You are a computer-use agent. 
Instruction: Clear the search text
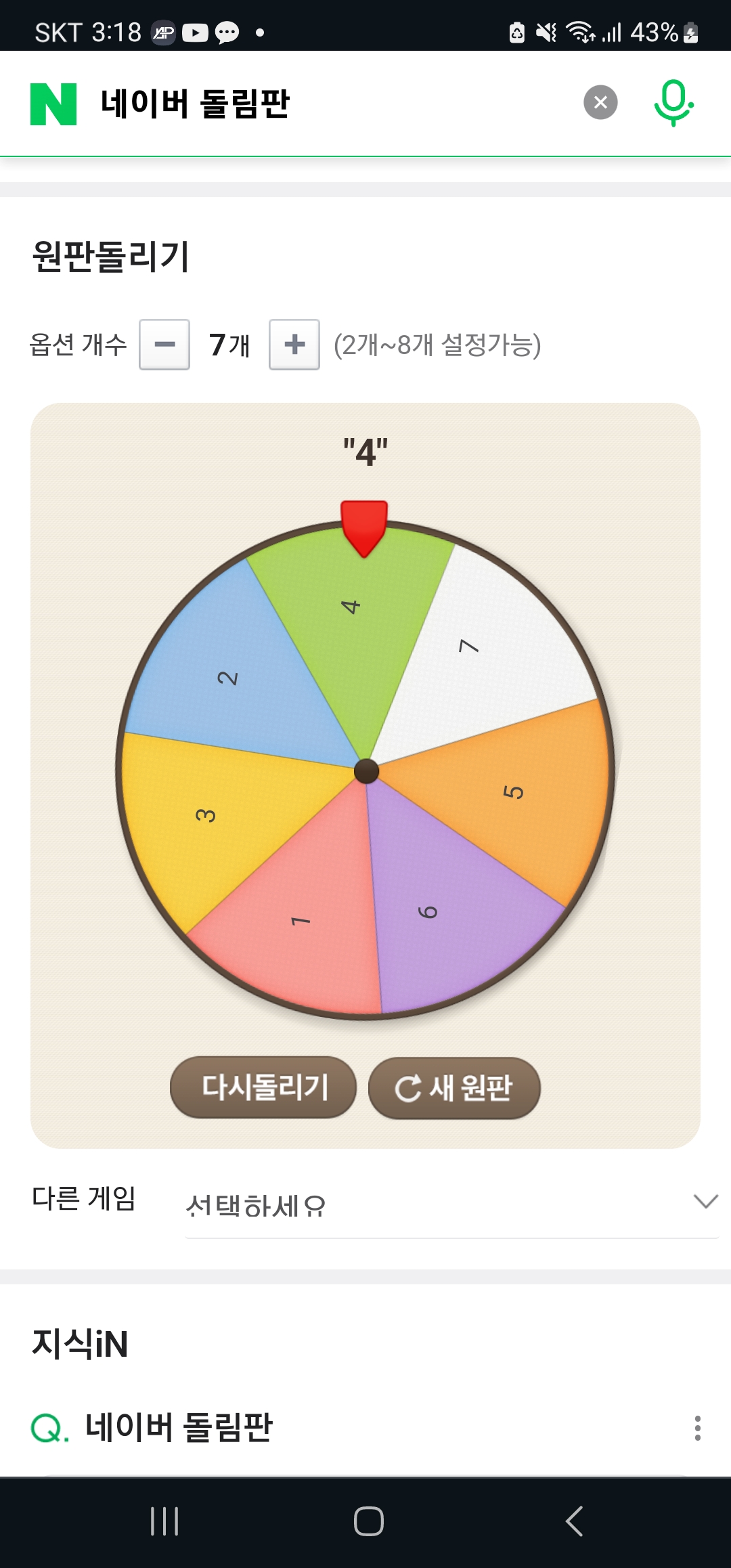pyautogui.click(x=600, y=102)
